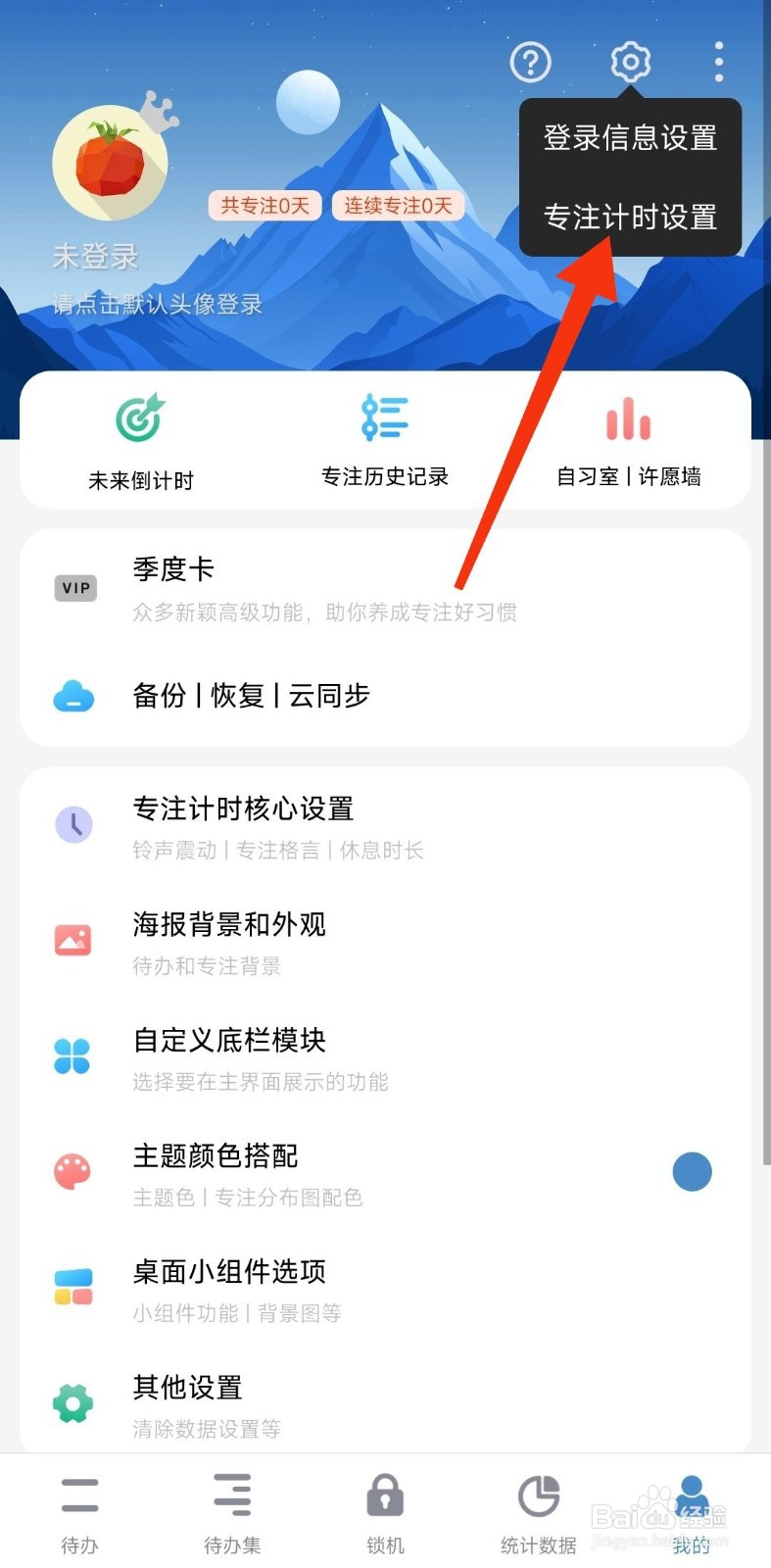This screenshot has height=1568, width=771.
Task: Open the 锁机 lock icon in bottom bar
Action: (x=384, y=1495)
